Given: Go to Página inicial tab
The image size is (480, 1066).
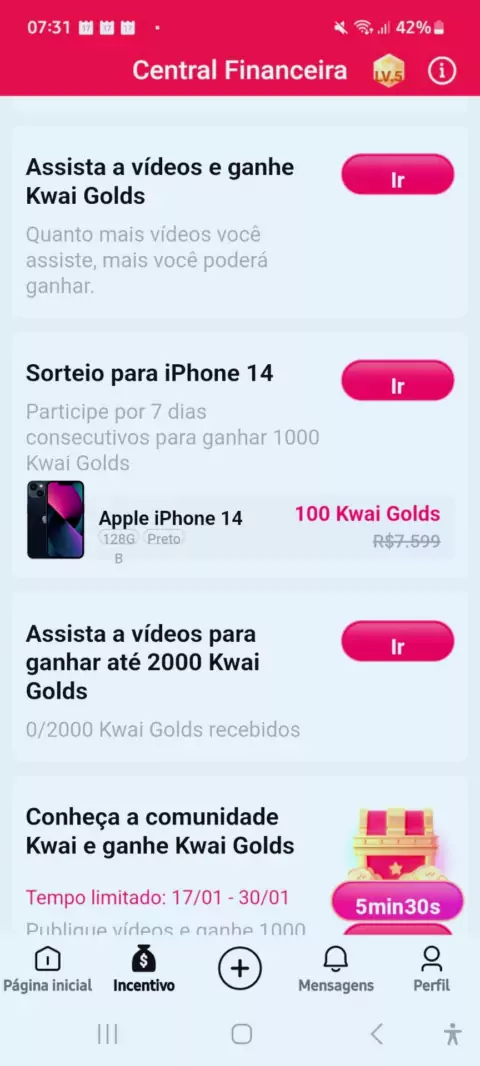Looking at the screenshot, I should tap(48, 969).
